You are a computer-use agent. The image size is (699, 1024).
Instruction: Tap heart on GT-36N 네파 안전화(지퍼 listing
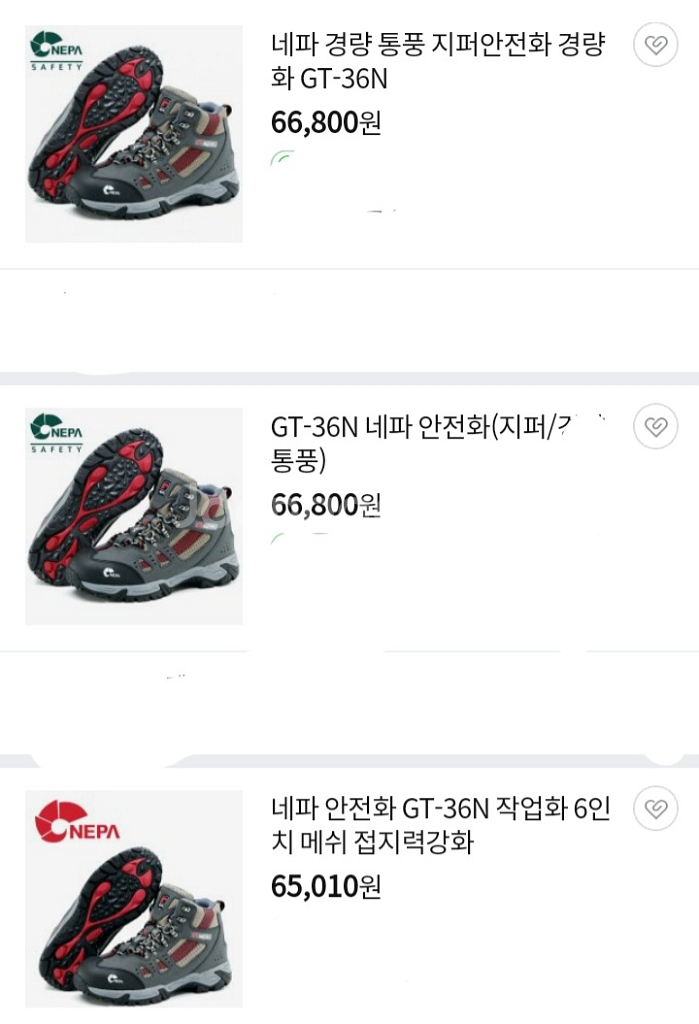656,427
